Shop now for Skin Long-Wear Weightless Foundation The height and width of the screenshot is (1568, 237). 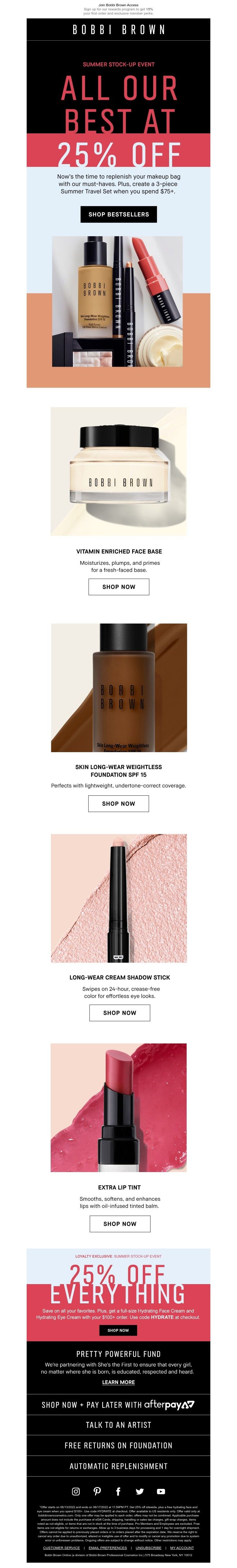pos(118,803)
